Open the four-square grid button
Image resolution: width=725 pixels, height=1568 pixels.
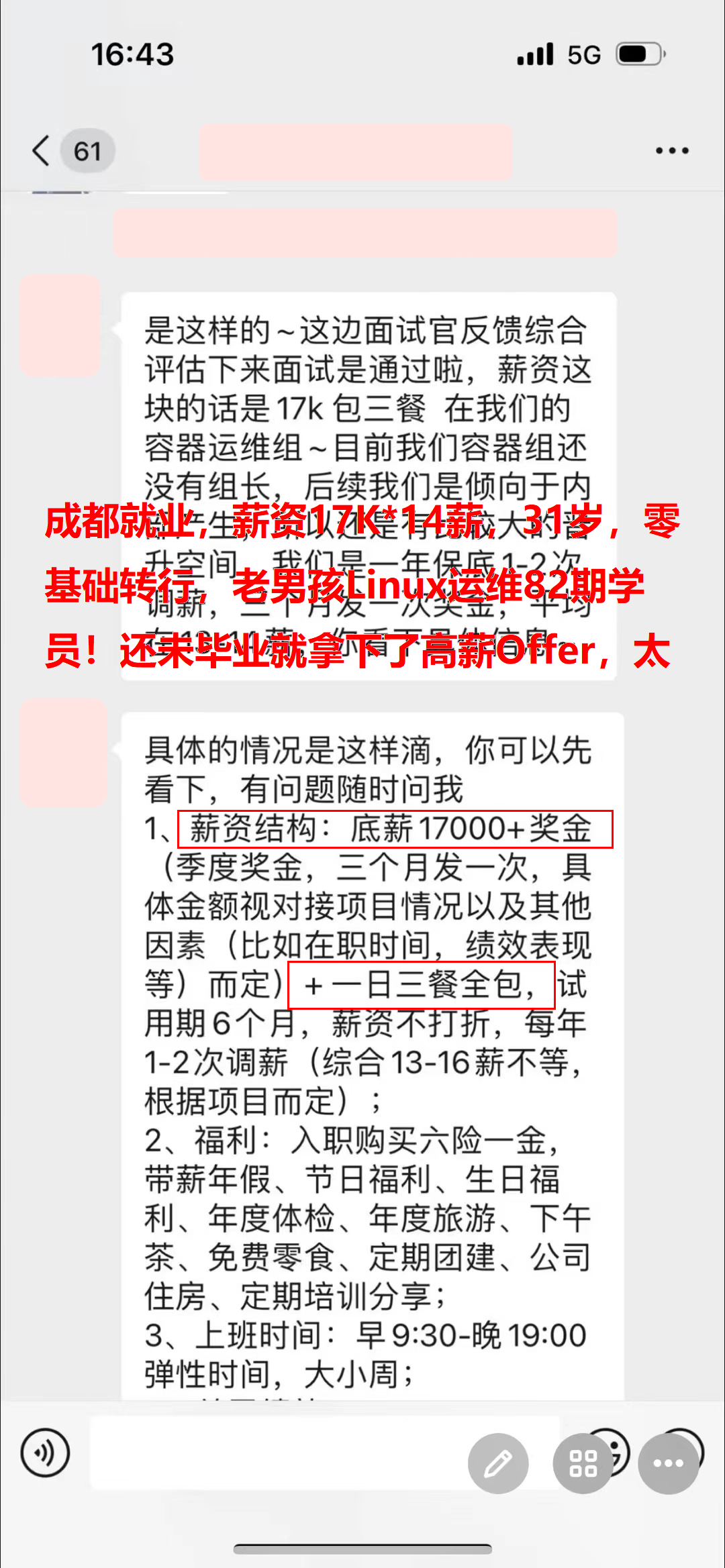583,1463
